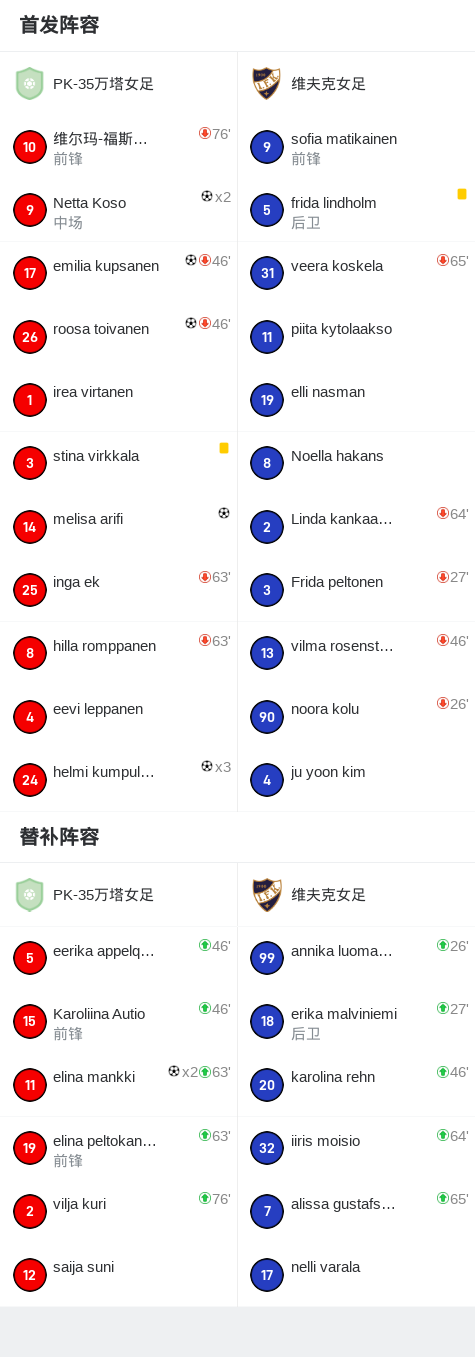Open 维夫克女足 team page in starting lineup

tap(356, 83)
